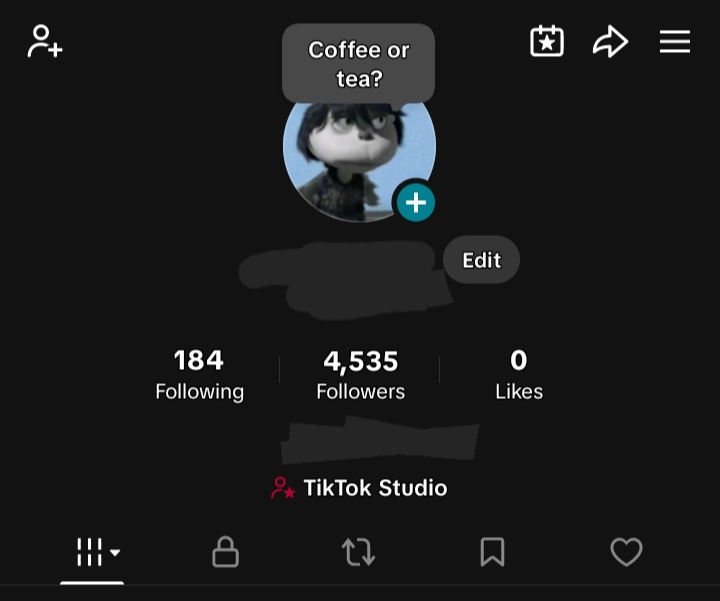720x601 pixels.
Task: Open the add friends icon
Action: click(x=45, y=42)
